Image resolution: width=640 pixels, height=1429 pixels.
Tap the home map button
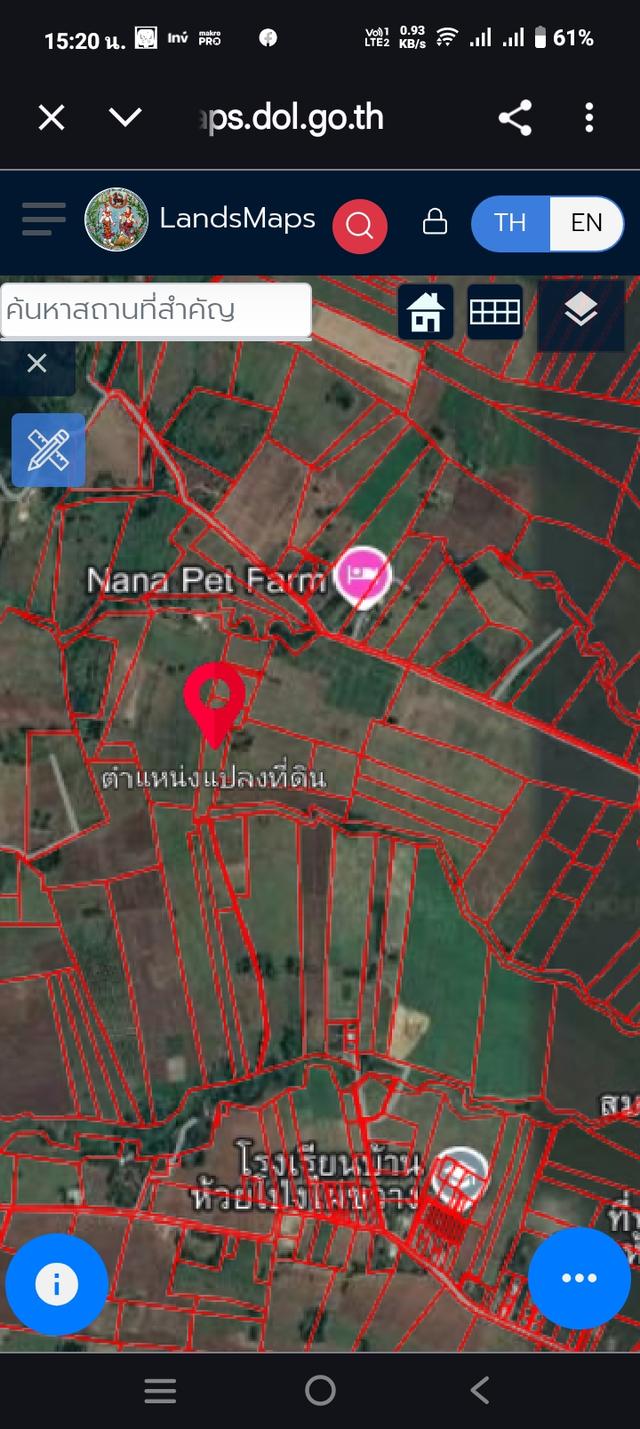(426, 312)
